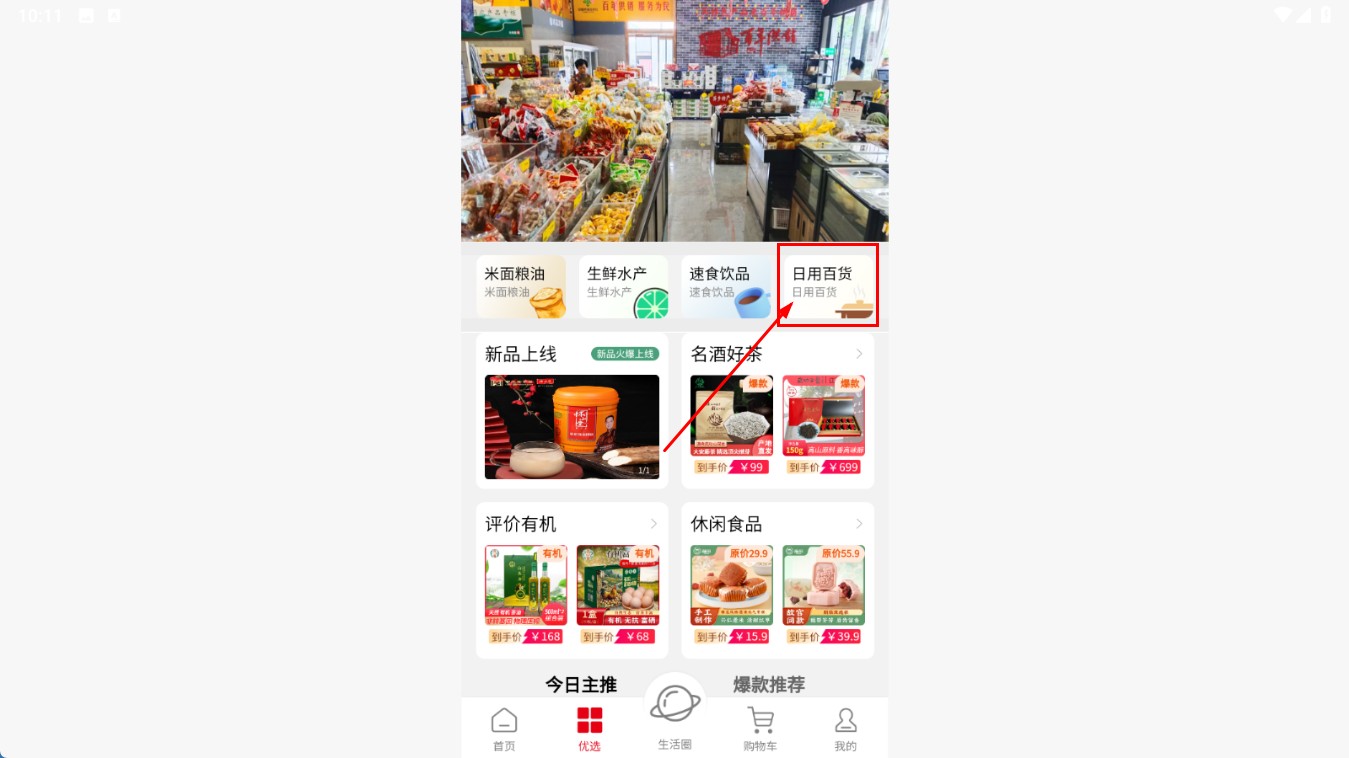
Task: Open the 新品上线 product banner
Action: click(x=572, y=427)
